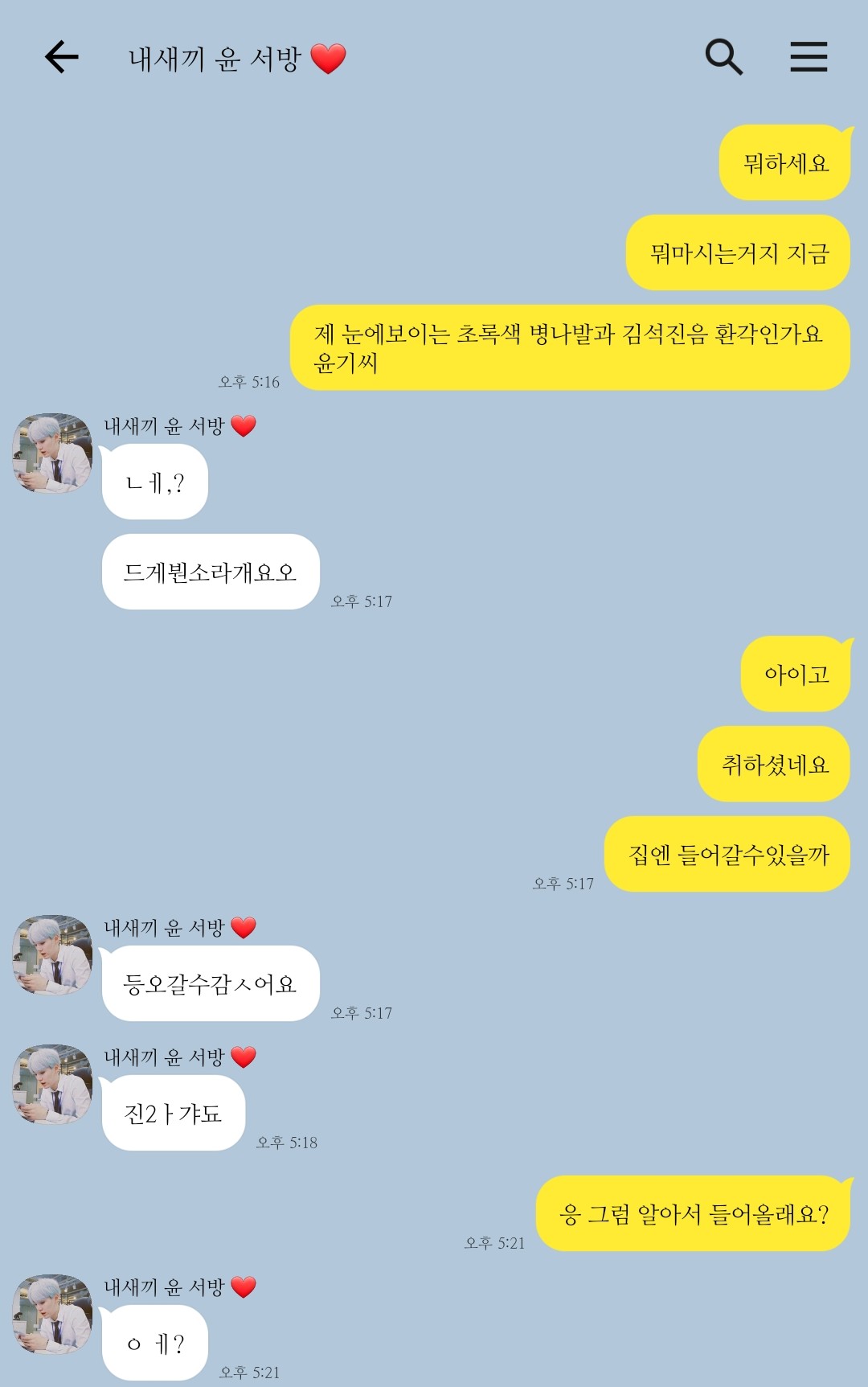Open the chat hamburger menu
868x1387 pixels.
point(808,57)
